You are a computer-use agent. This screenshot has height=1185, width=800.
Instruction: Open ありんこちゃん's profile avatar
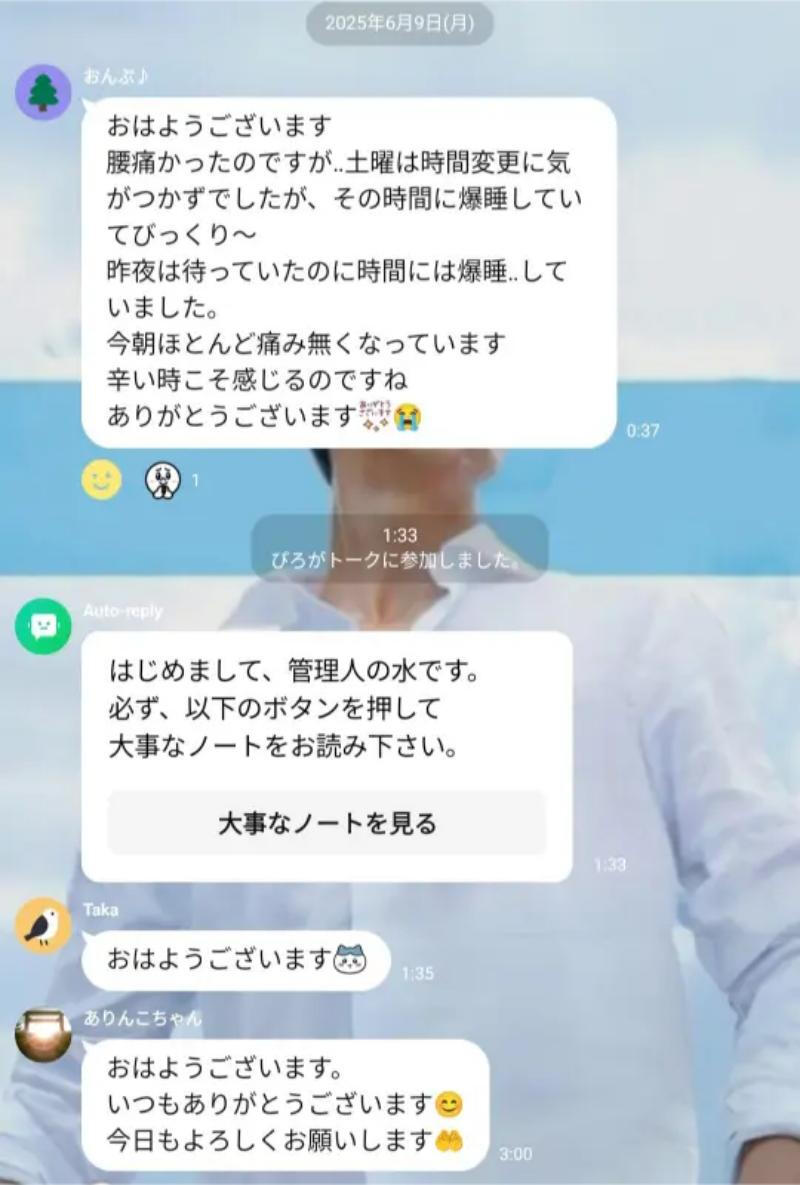click(43, 1035)
